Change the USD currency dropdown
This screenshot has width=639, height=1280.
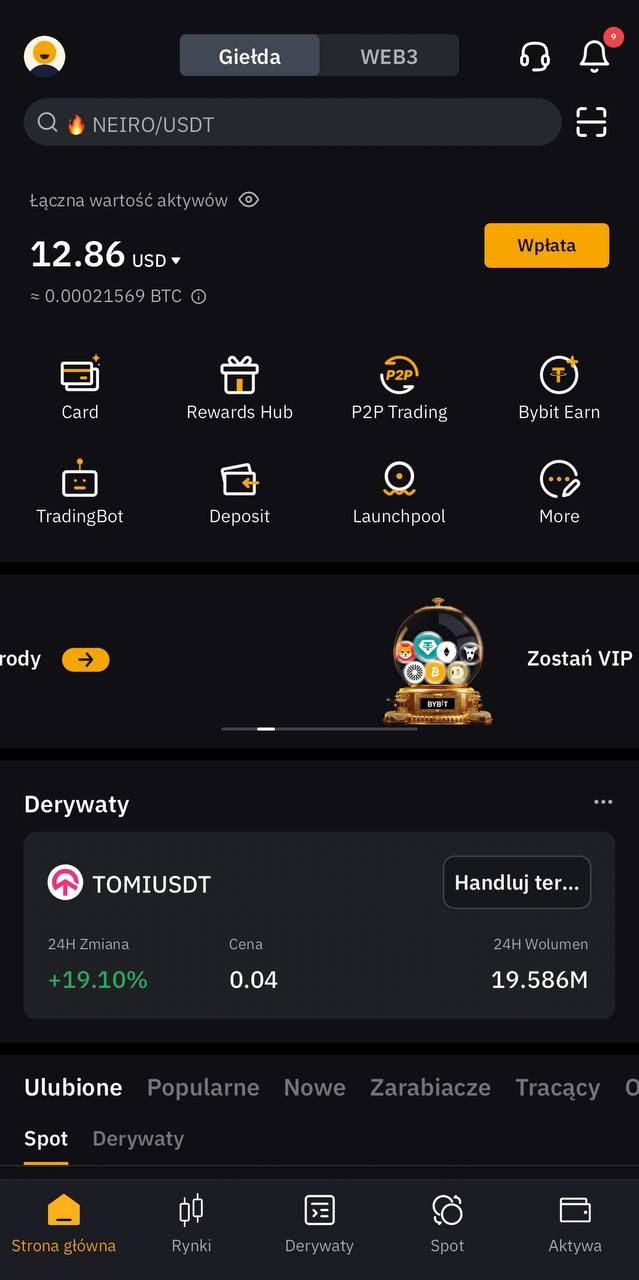pyautogui.click(x=155, y=260)
